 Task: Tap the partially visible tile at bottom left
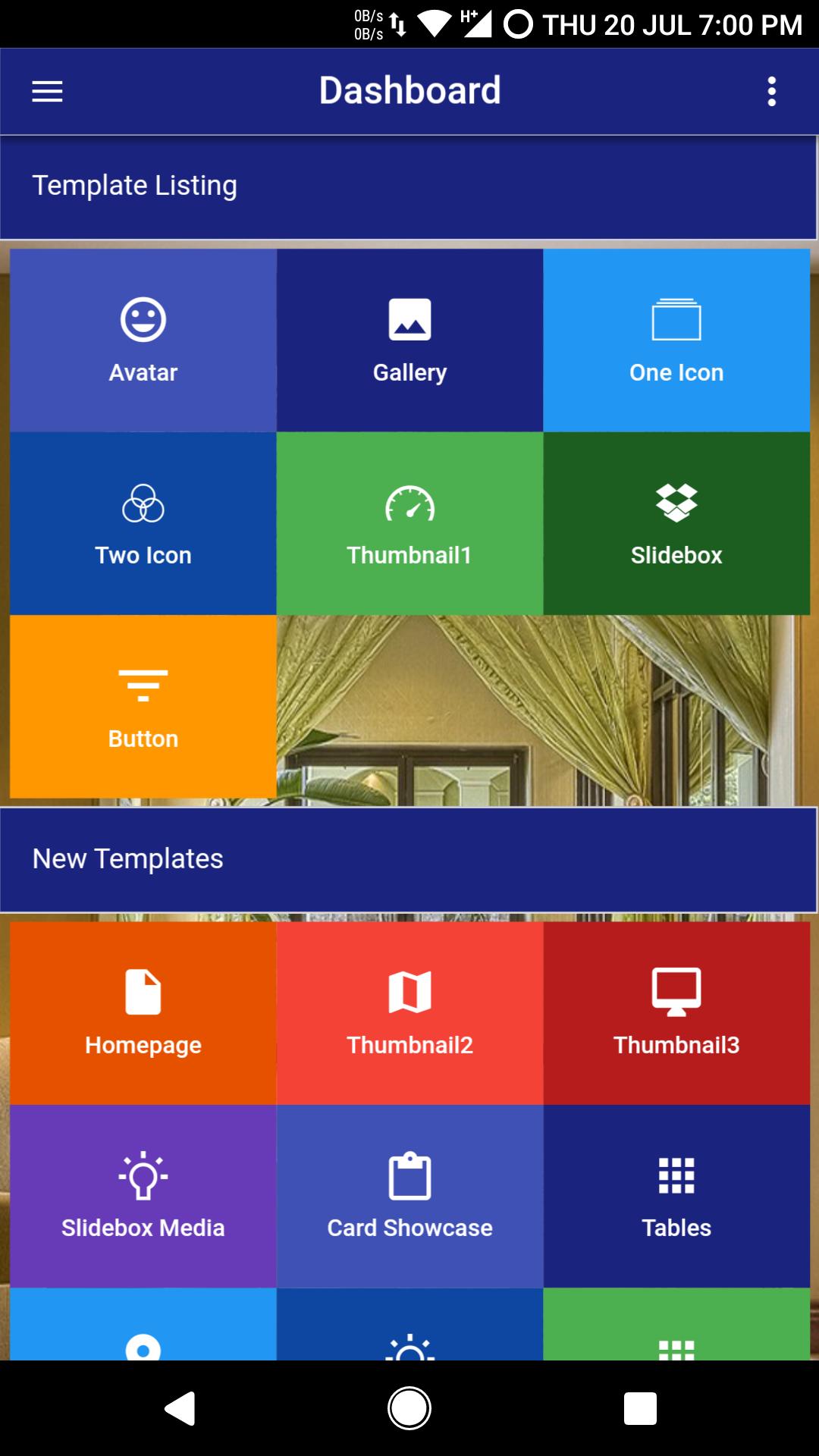(x=143, y=1335)
